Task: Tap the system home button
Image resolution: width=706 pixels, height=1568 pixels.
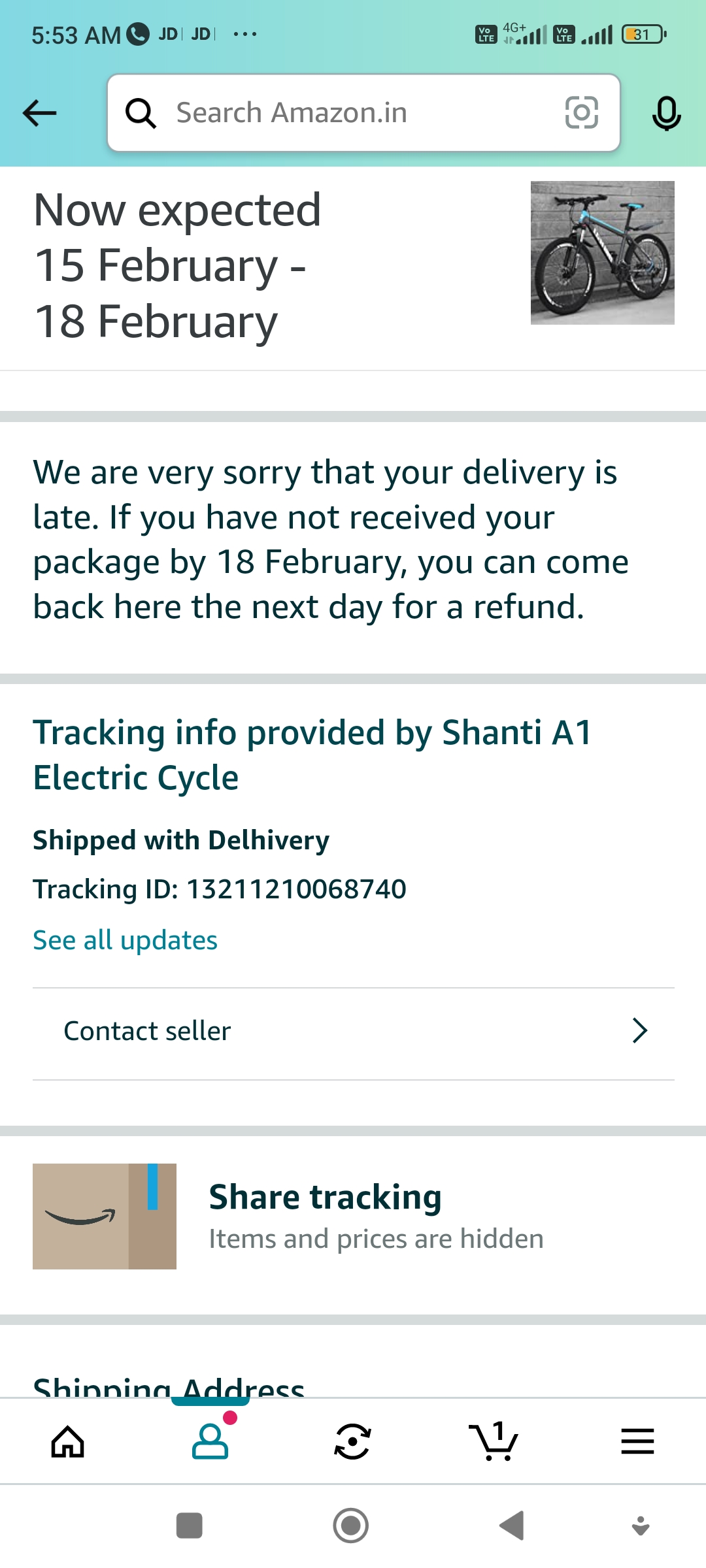Action: 351,1526
